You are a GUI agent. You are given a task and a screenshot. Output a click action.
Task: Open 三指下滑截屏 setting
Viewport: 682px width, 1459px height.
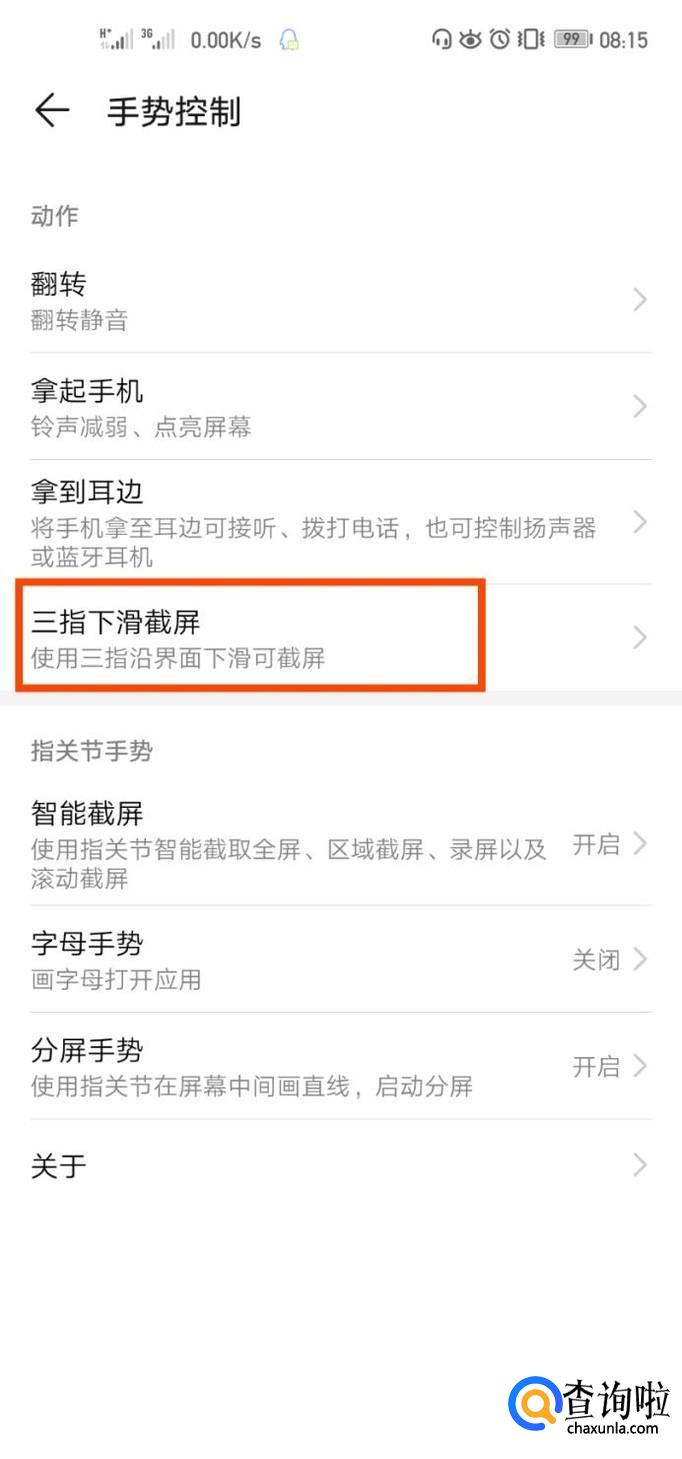coord(340,637)
